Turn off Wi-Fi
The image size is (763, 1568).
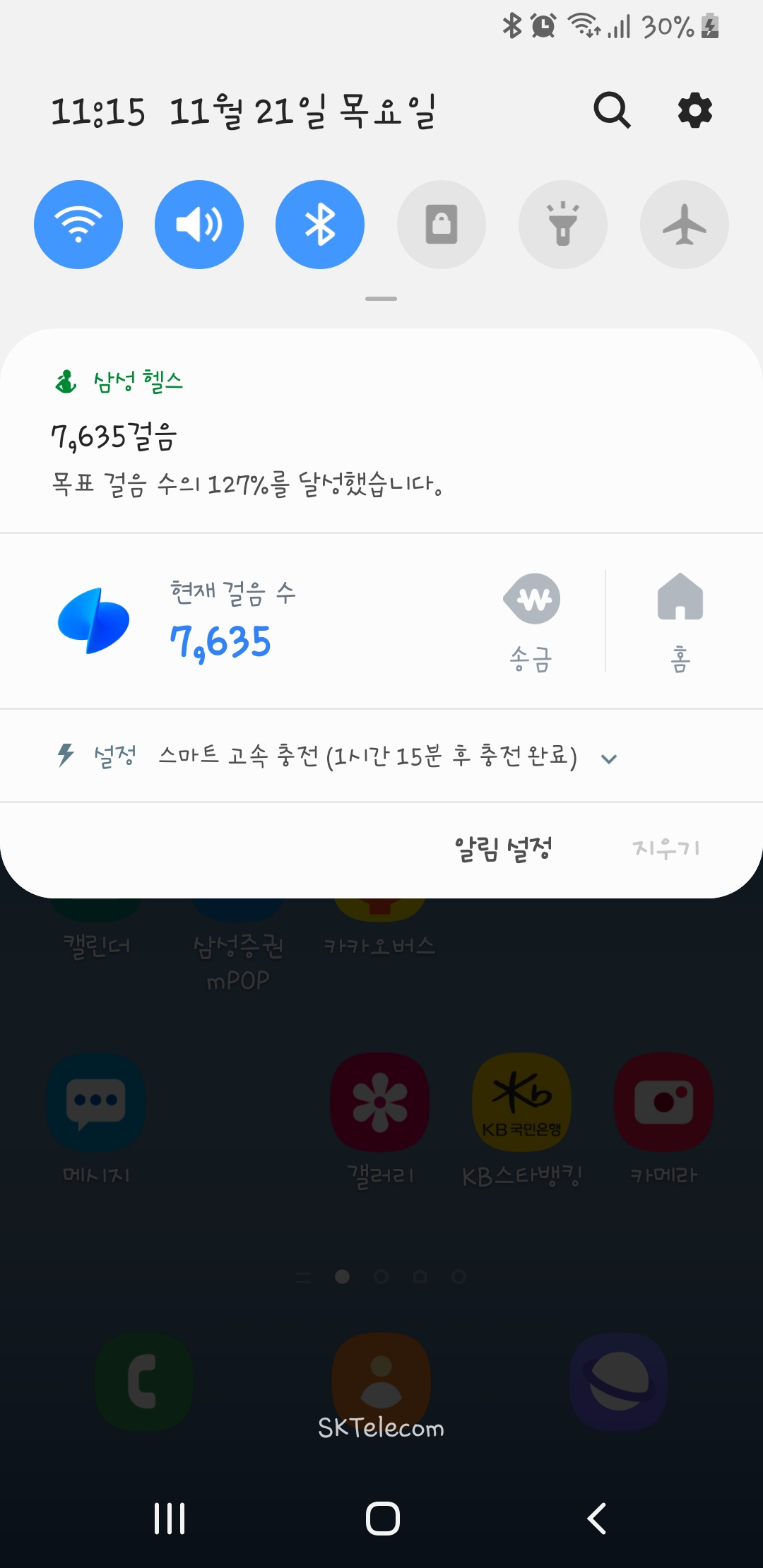tap(78, 225)
